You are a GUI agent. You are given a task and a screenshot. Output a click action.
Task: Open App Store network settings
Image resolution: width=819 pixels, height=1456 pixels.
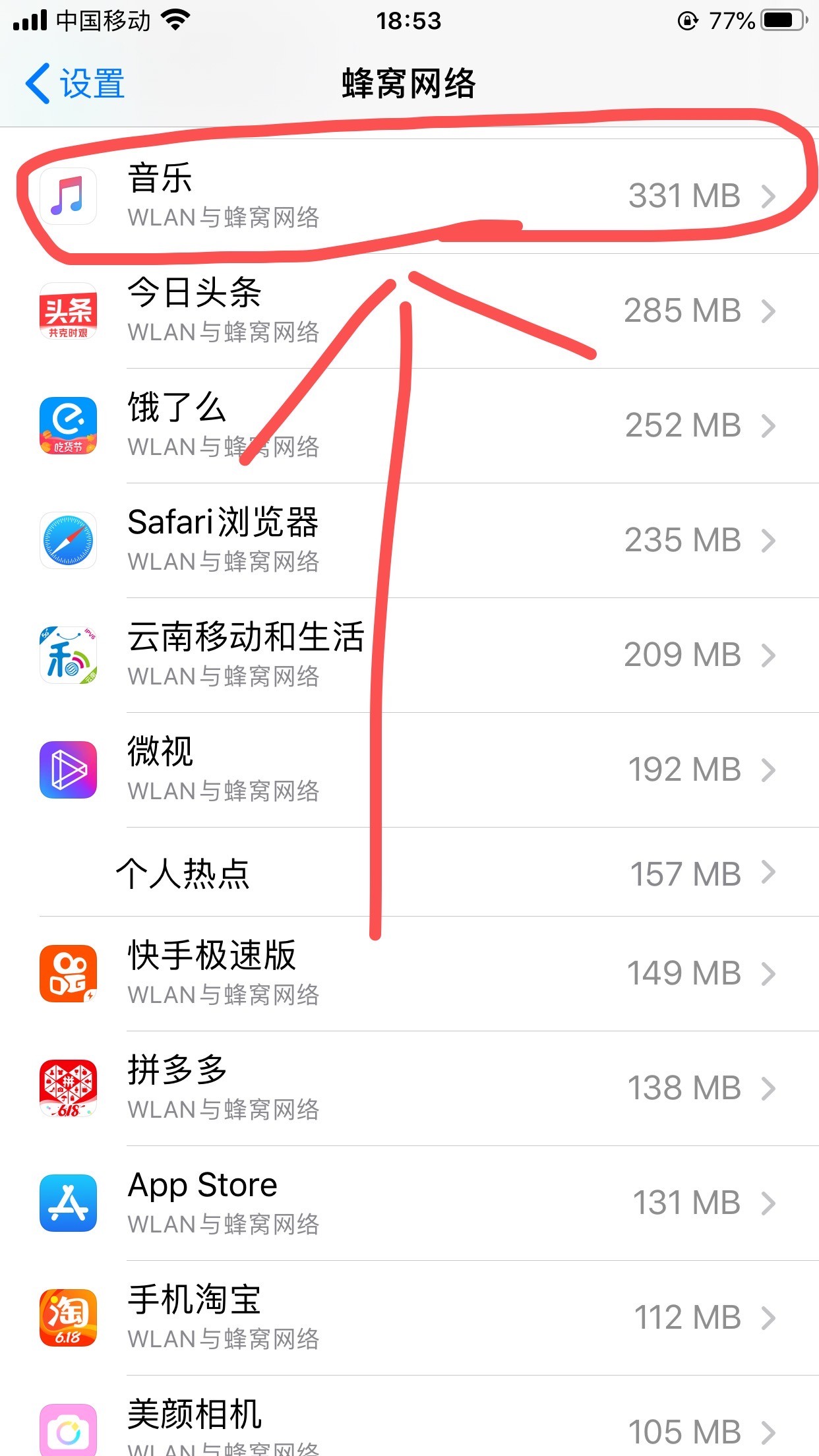pyautogui.click(x=409, y=1203)
